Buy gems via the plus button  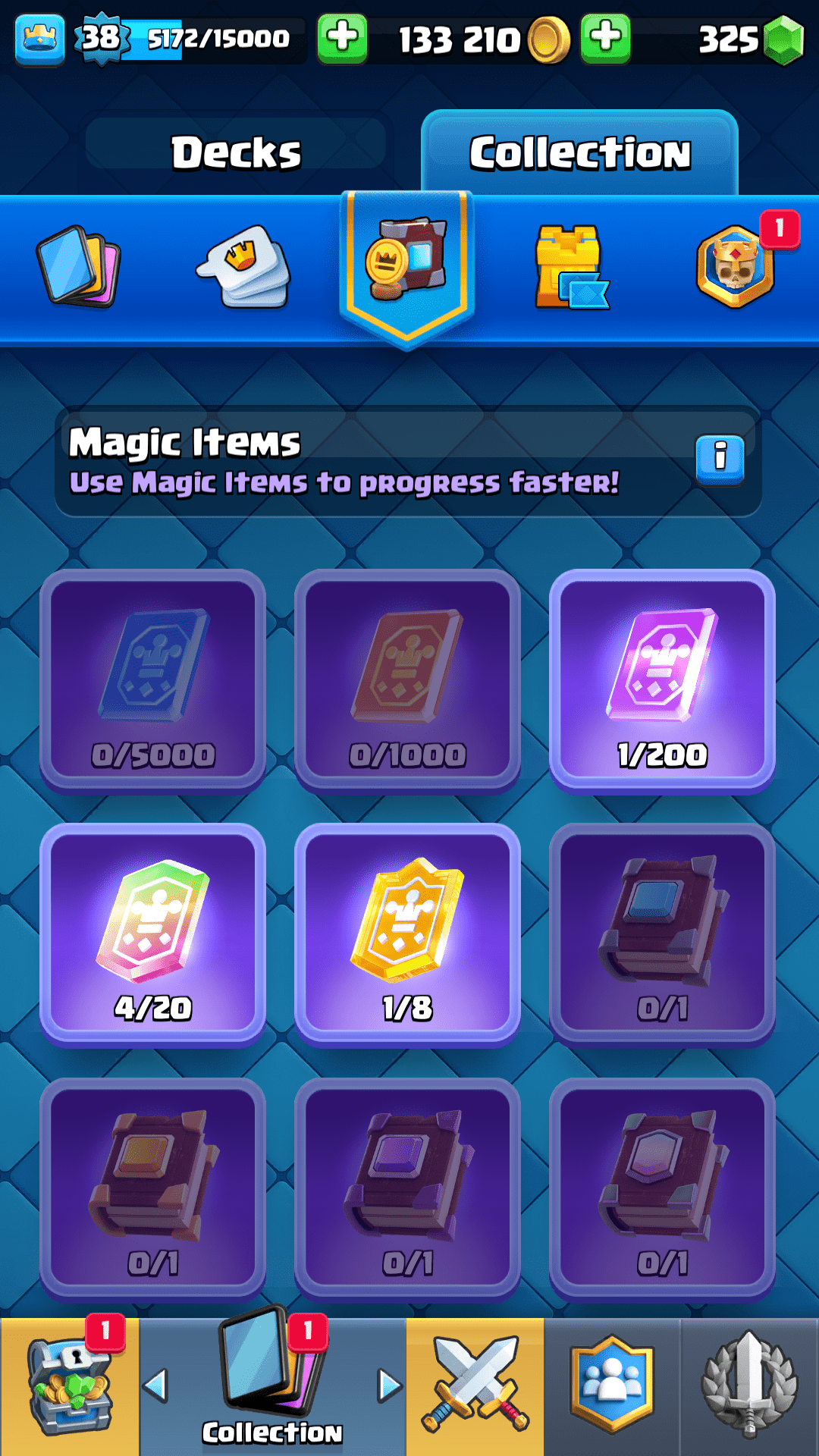(605, 38)
